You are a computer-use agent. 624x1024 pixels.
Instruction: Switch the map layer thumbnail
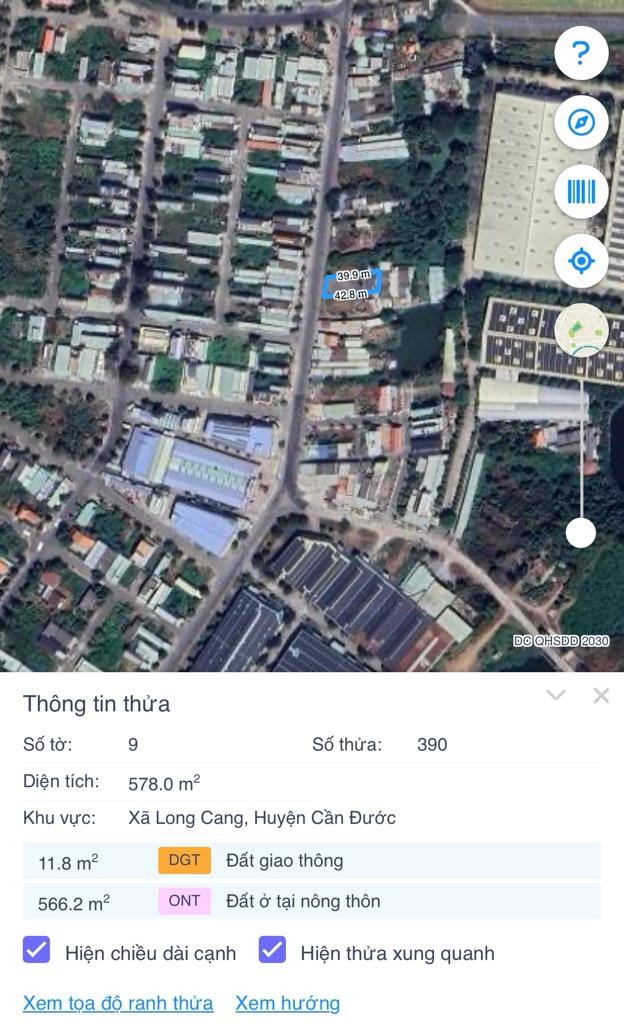[581, 331]
